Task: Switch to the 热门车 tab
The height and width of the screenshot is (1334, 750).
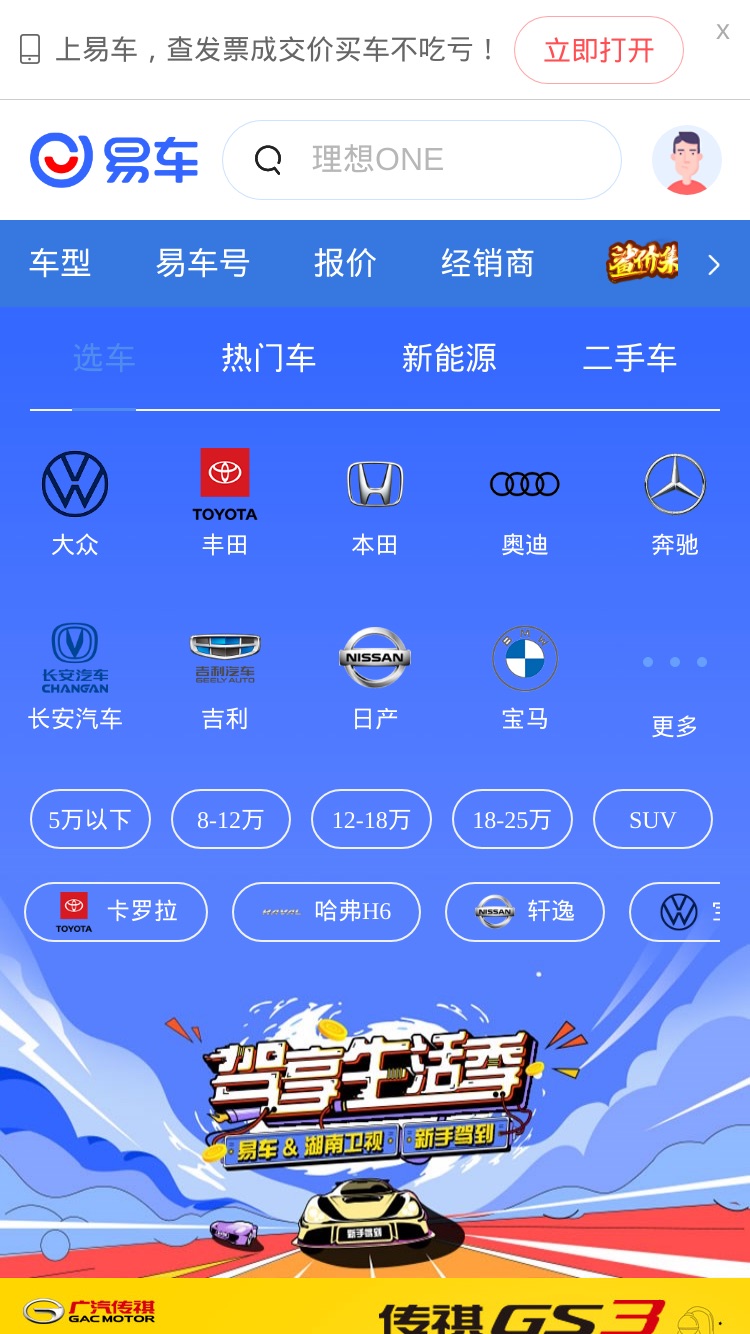Action: 269,358
